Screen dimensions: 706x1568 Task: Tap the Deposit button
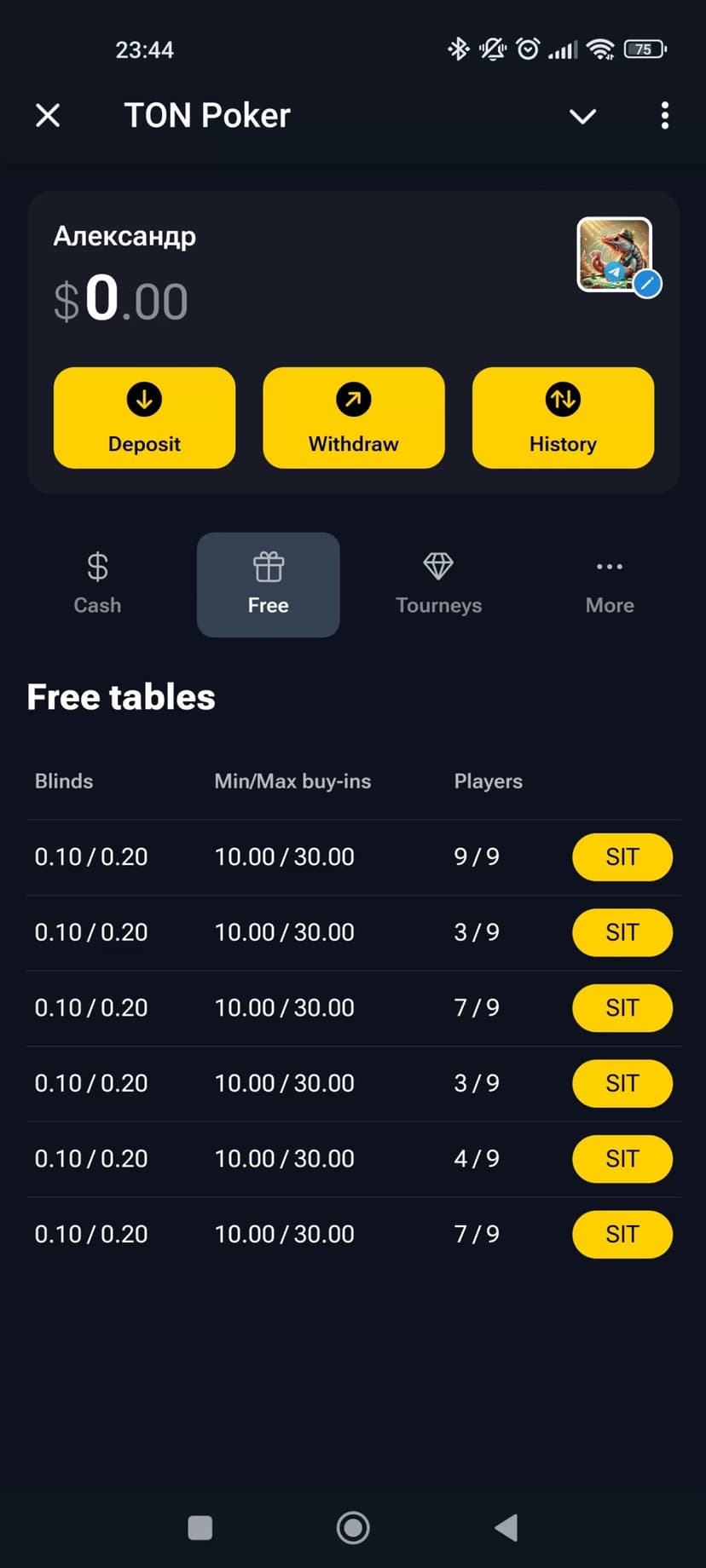[x=144, y=418]
